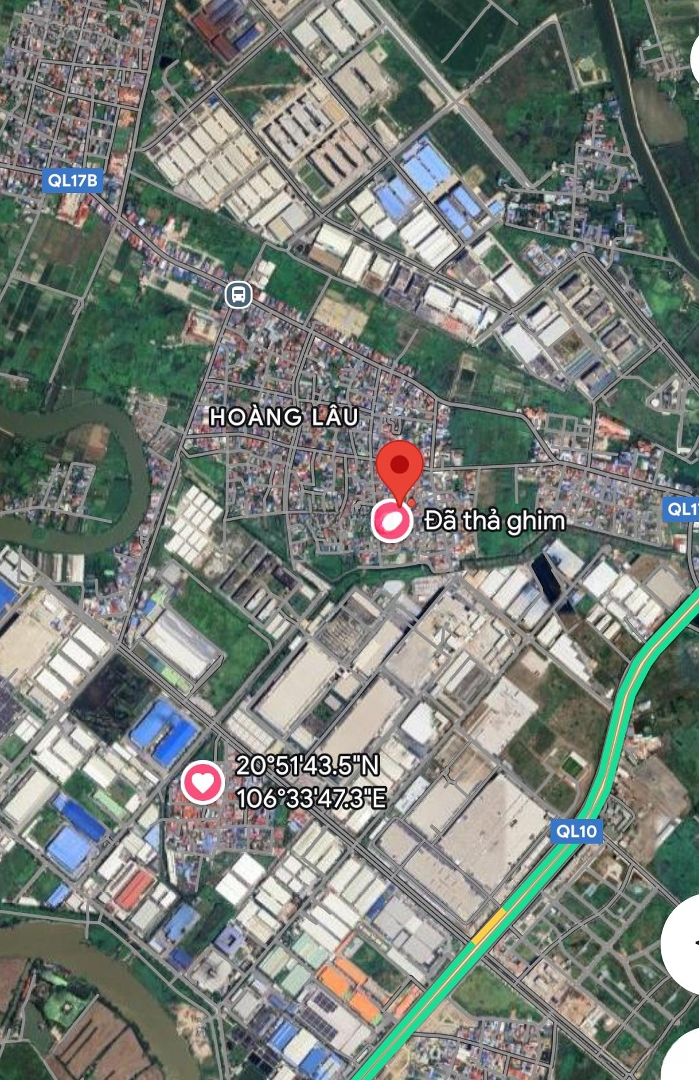Tap the red dropped pin marker

pyautogui.click(x=399, y=469)
